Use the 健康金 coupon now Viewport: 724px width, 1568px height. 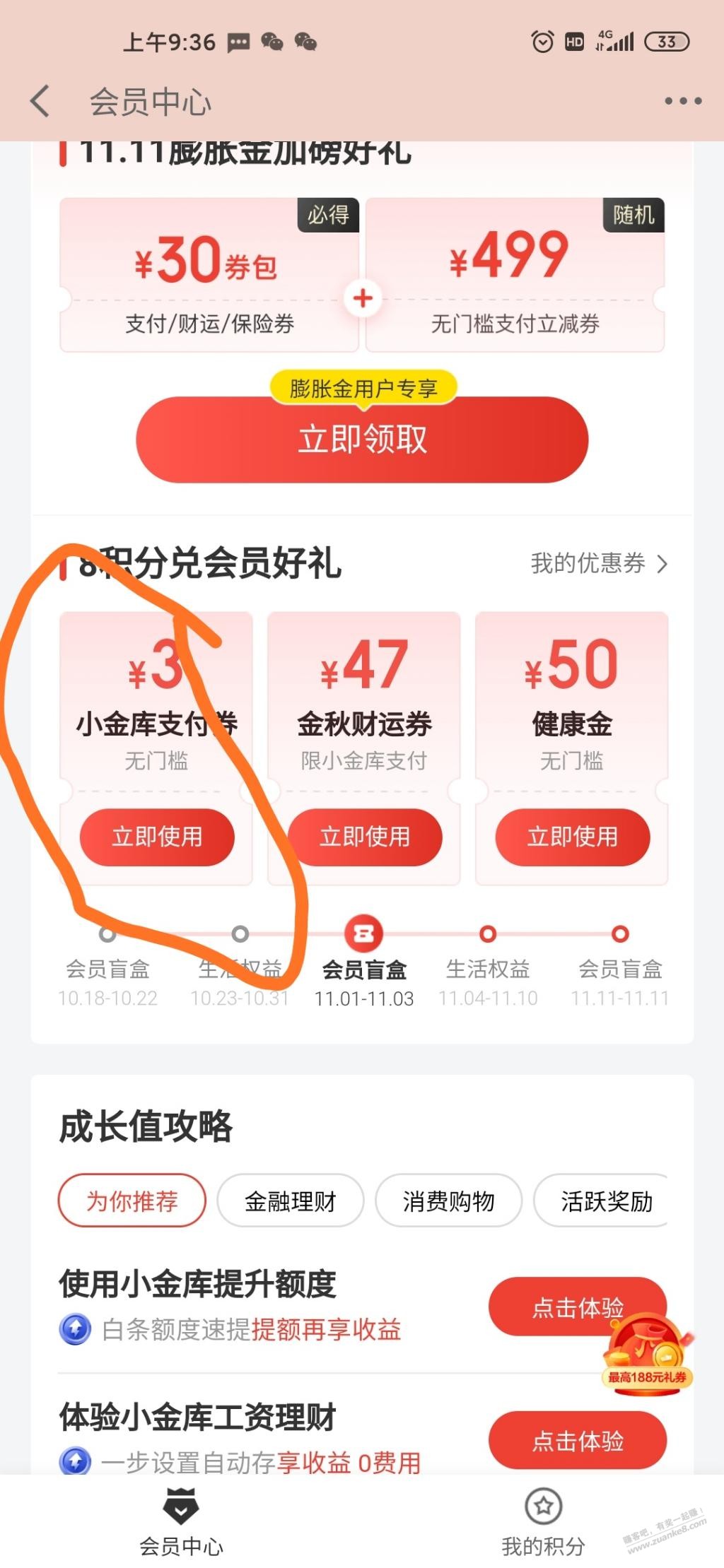(x=572, y=837)
